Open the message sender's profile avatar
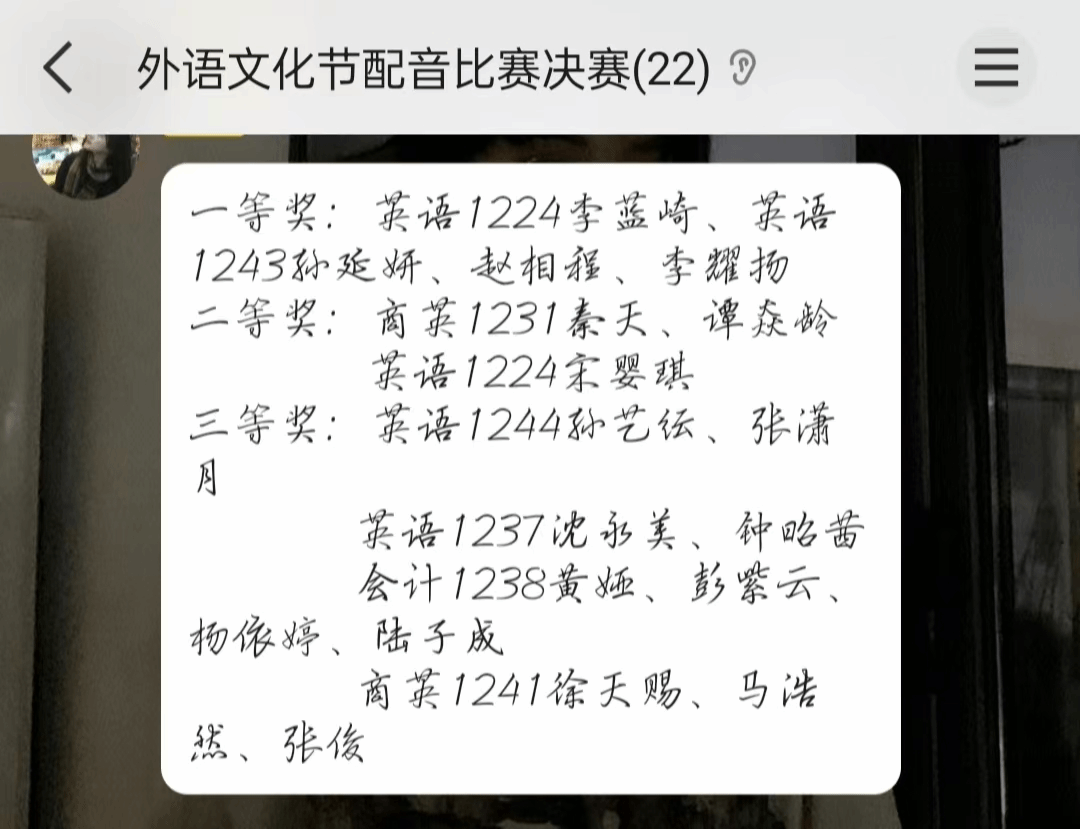 pos(85,165)
